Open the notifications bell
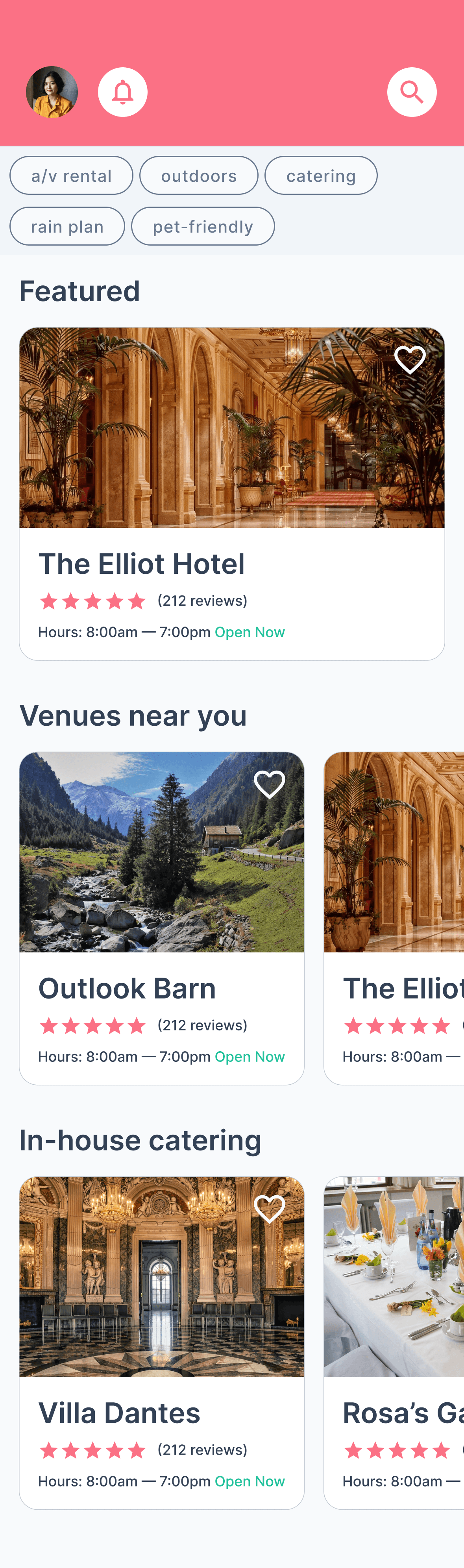The height and width of the screenshot is (1568, 464). 122,92
